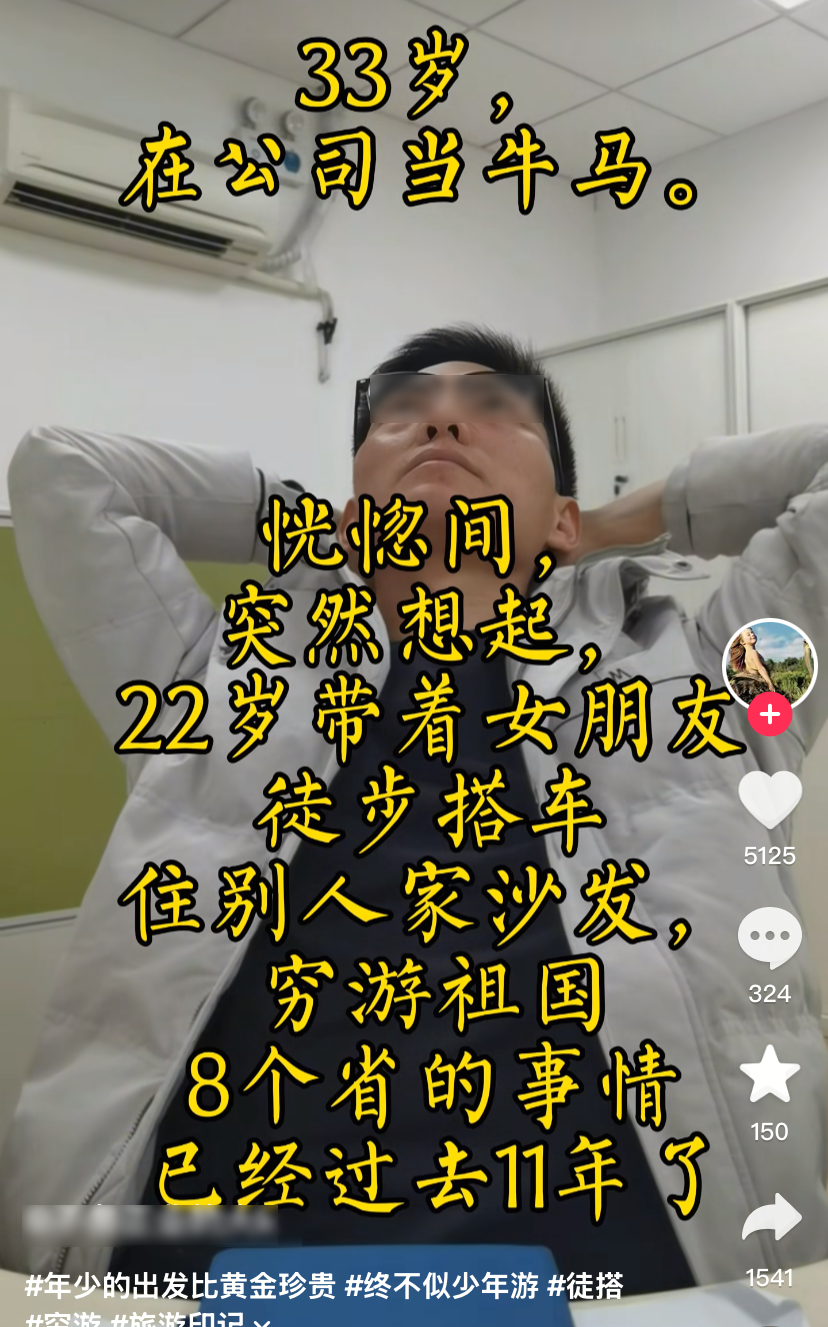The width and height of the screenshot is (828, 1327).
Task: Open hashtag #年少的出发比黄金珍贵
Action: pos(180,1286)
